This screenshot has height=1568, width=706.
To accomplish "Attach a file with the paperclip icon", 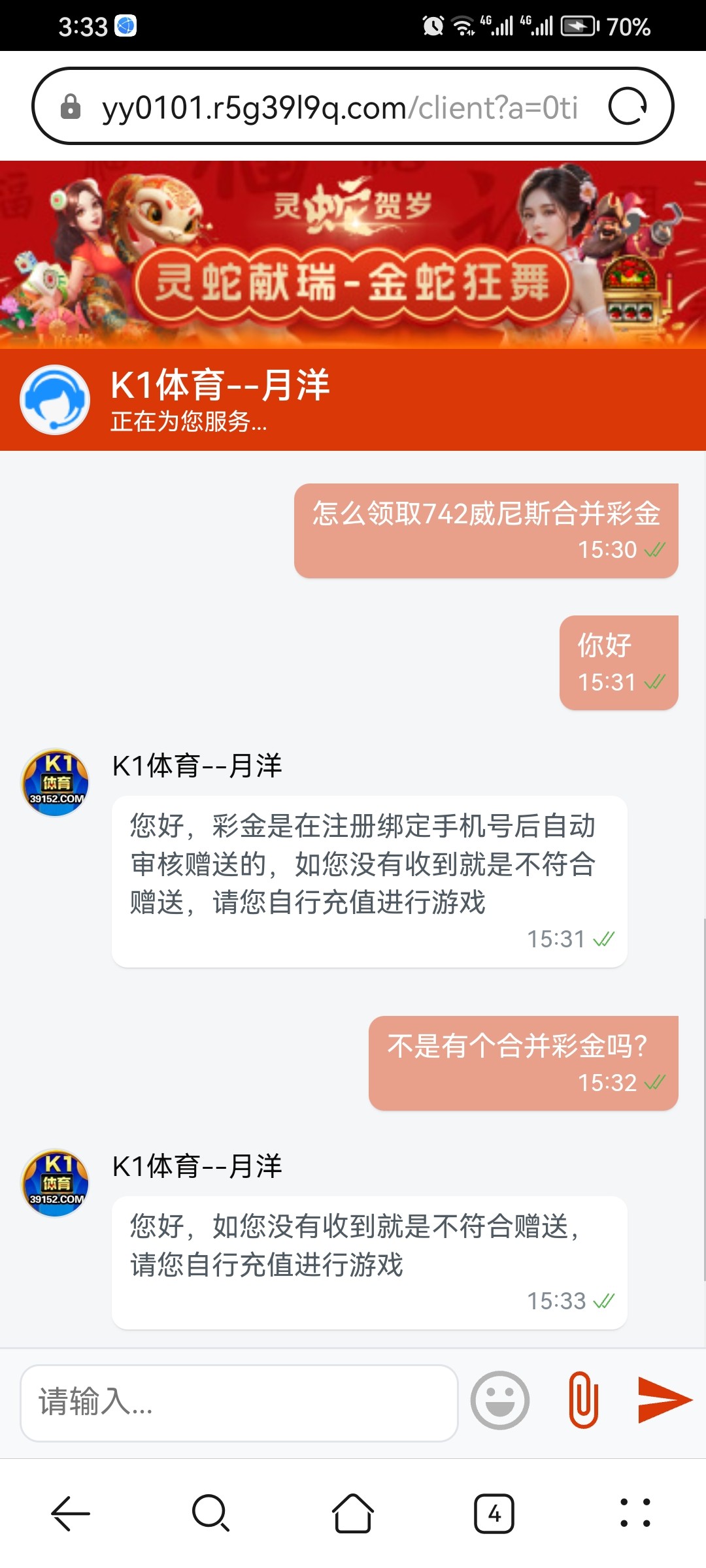I will 583,1400.
